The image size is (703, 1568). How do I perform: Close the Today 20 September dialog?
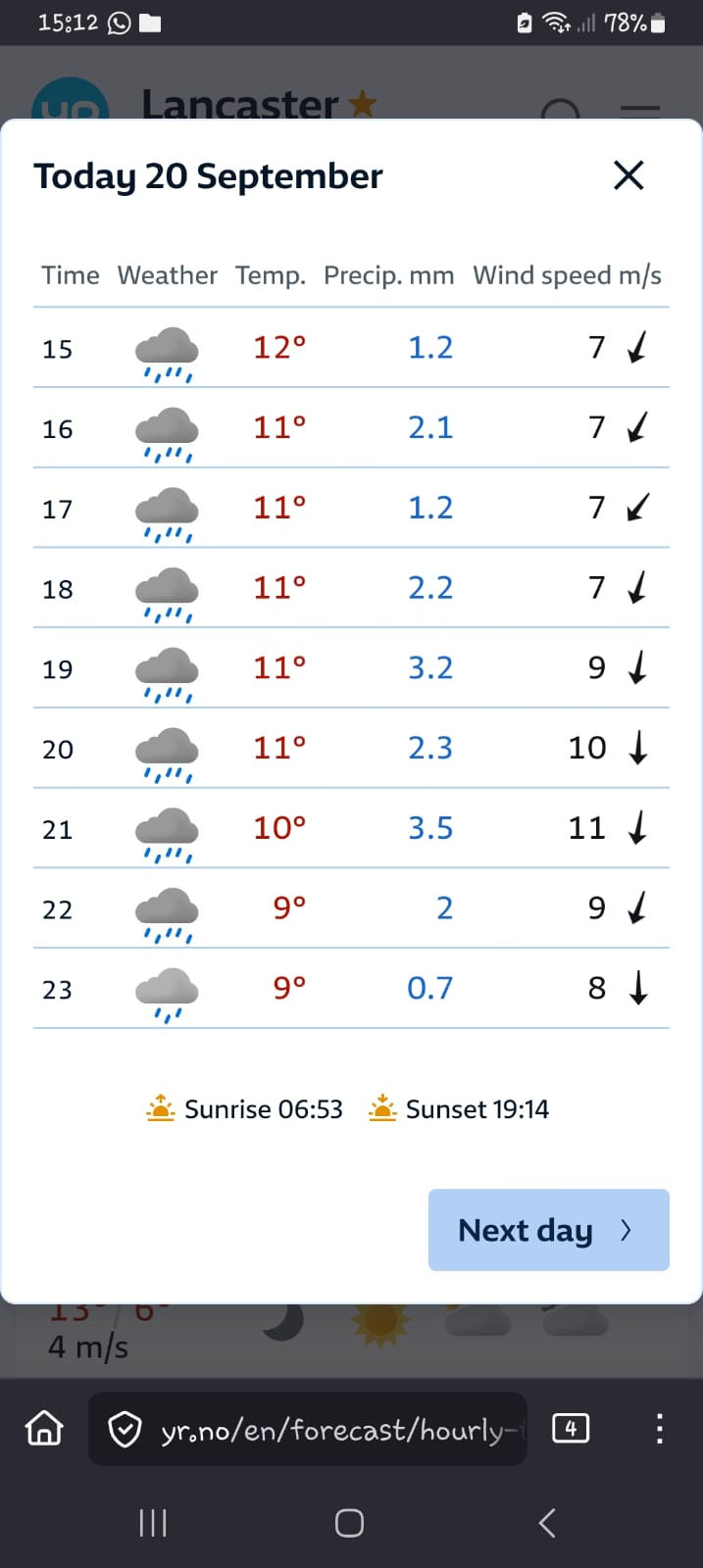pos(628,175)
